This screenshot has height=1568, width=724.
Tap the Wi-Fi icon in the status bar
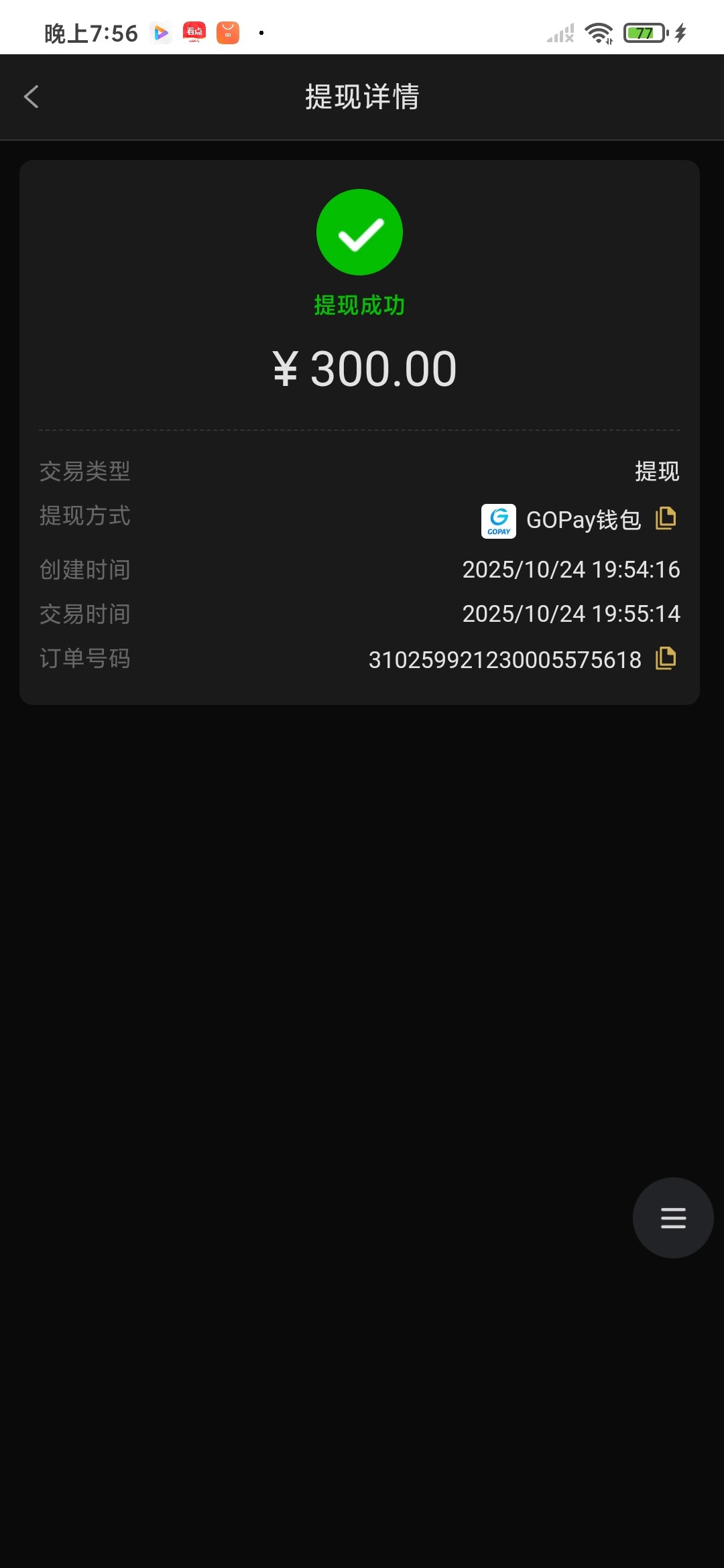pyautogui.click(x=599, y=31)
